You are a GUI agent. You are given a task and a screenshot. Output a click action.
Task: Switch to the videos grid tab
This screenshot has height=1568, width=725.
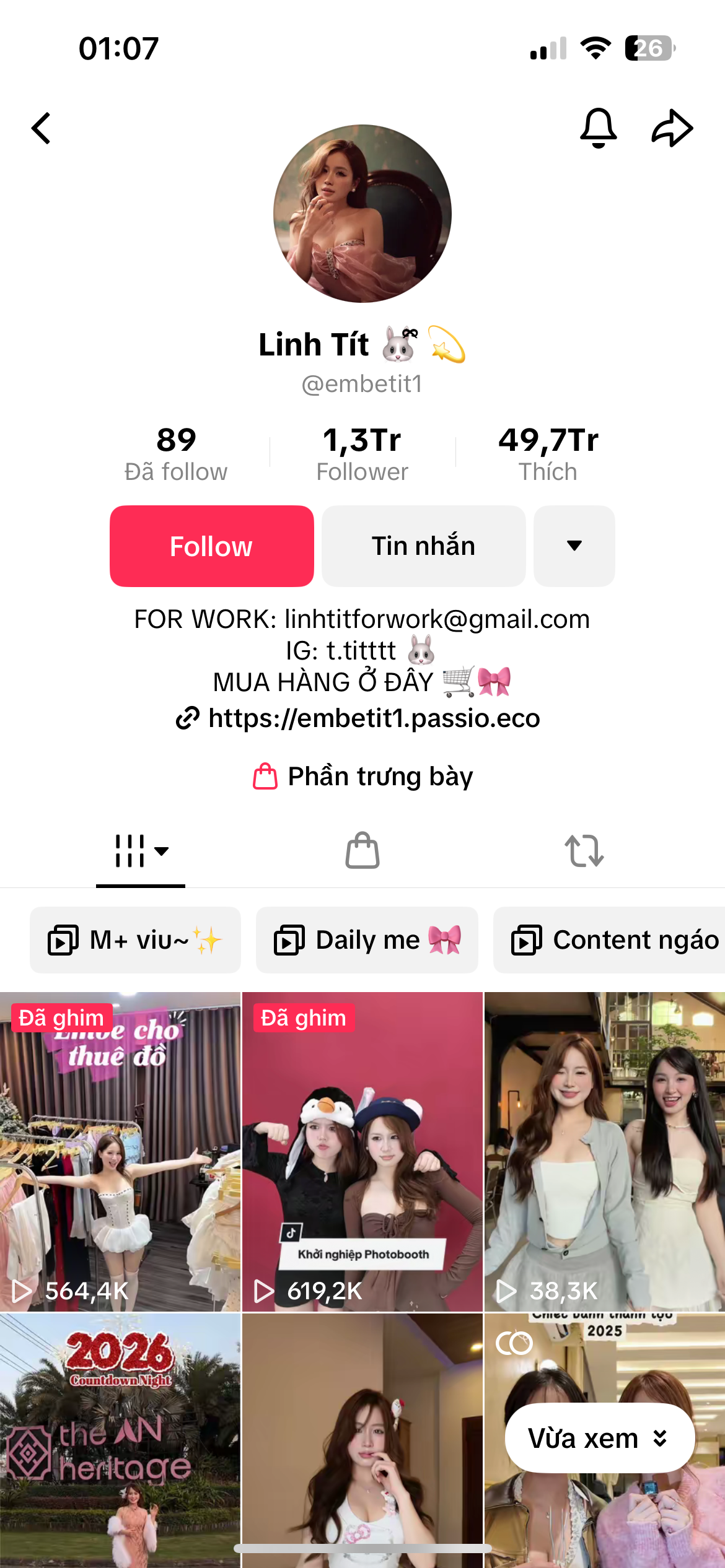[141, 851]
